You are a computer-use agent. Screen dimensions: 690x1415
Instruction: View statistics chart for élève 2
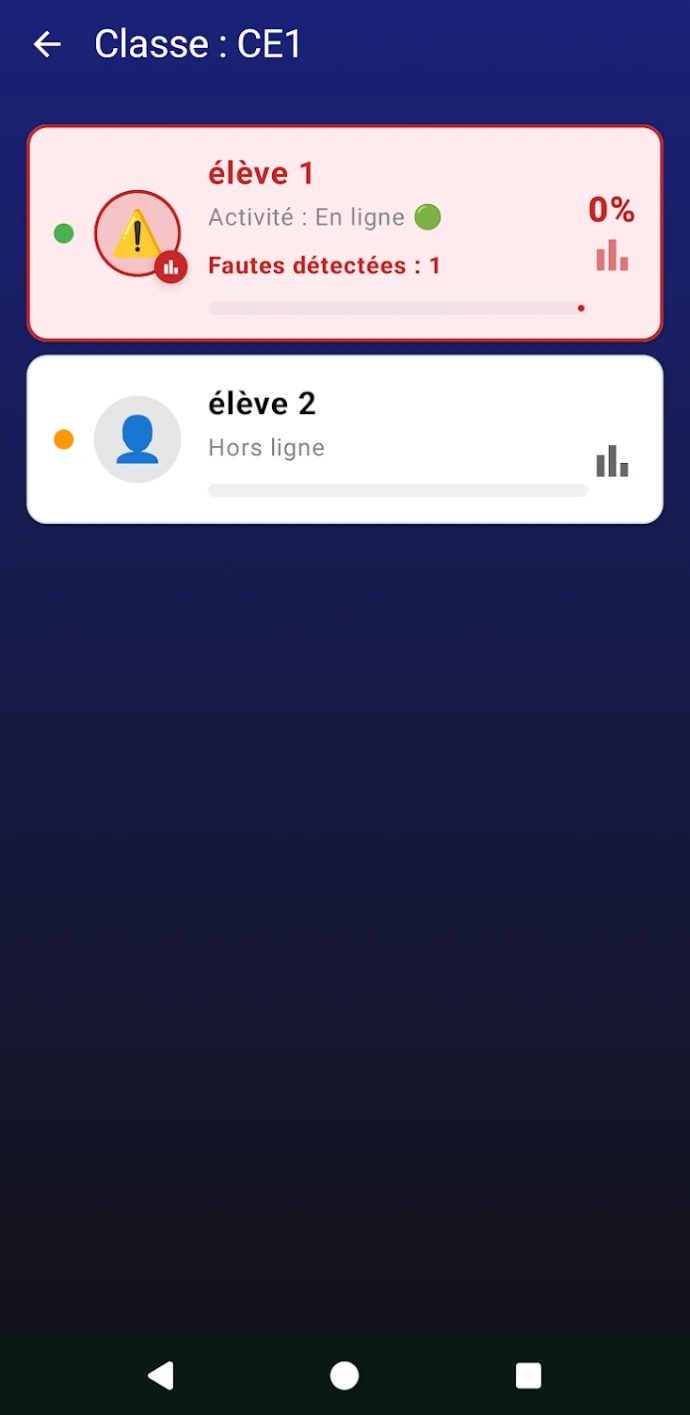[612, 462]
